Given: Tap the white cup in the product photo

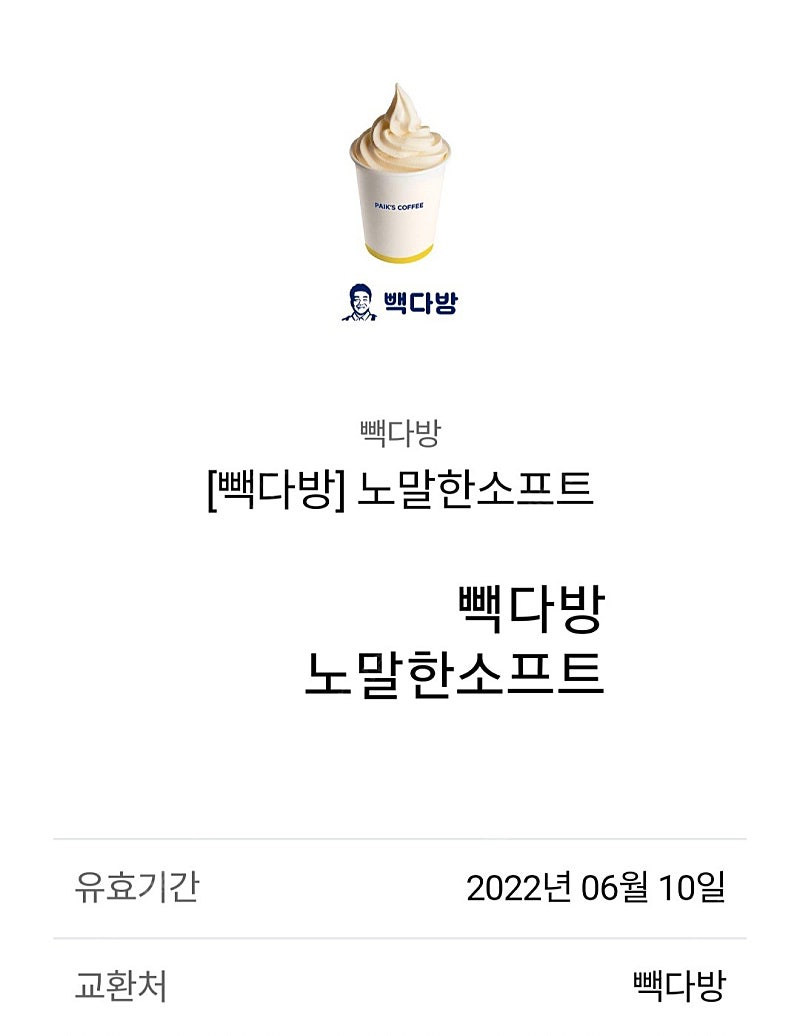Looking at the screenshot, I should click(398, 220).
